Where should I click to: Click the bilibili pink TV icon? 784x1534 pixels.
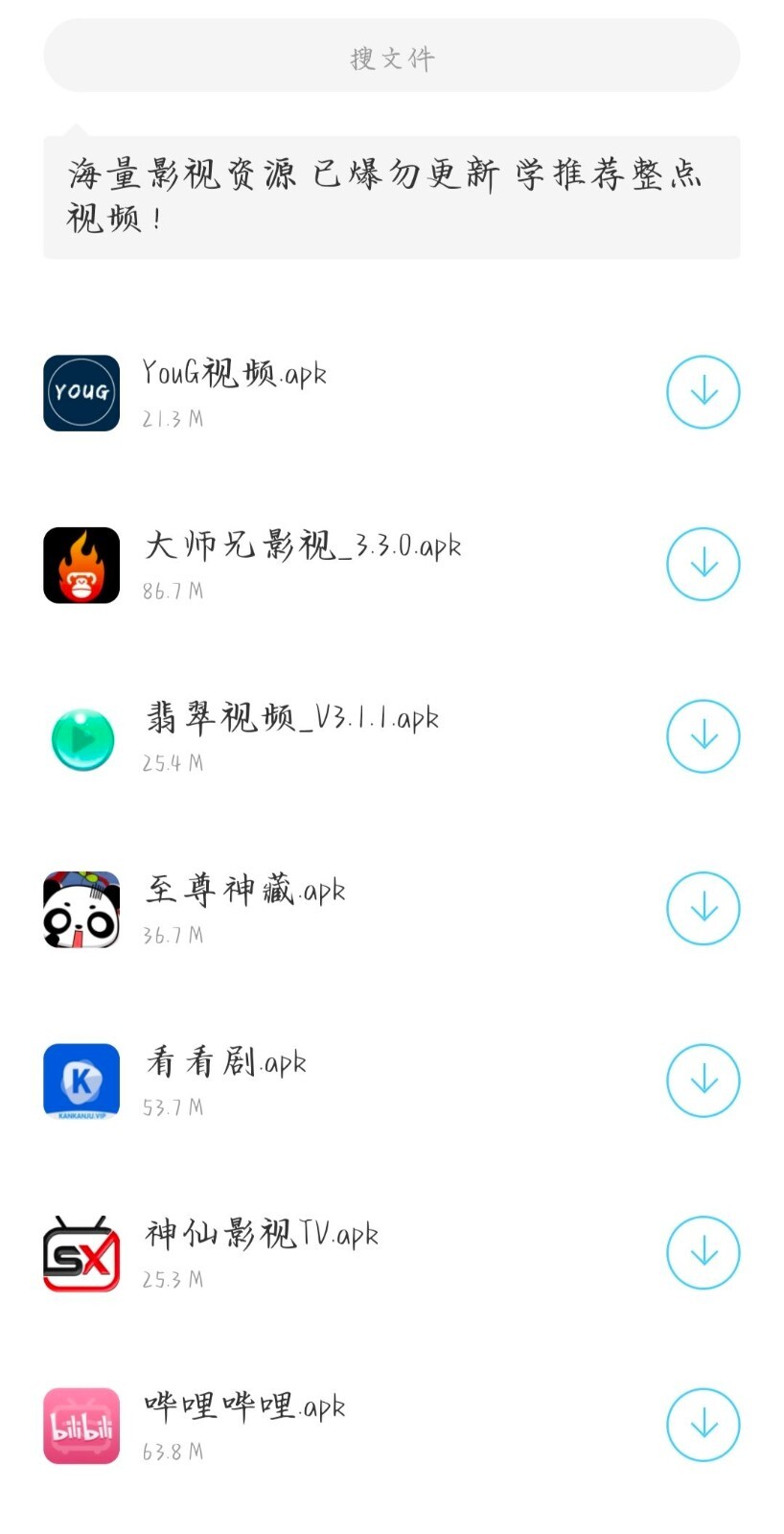81,1426
